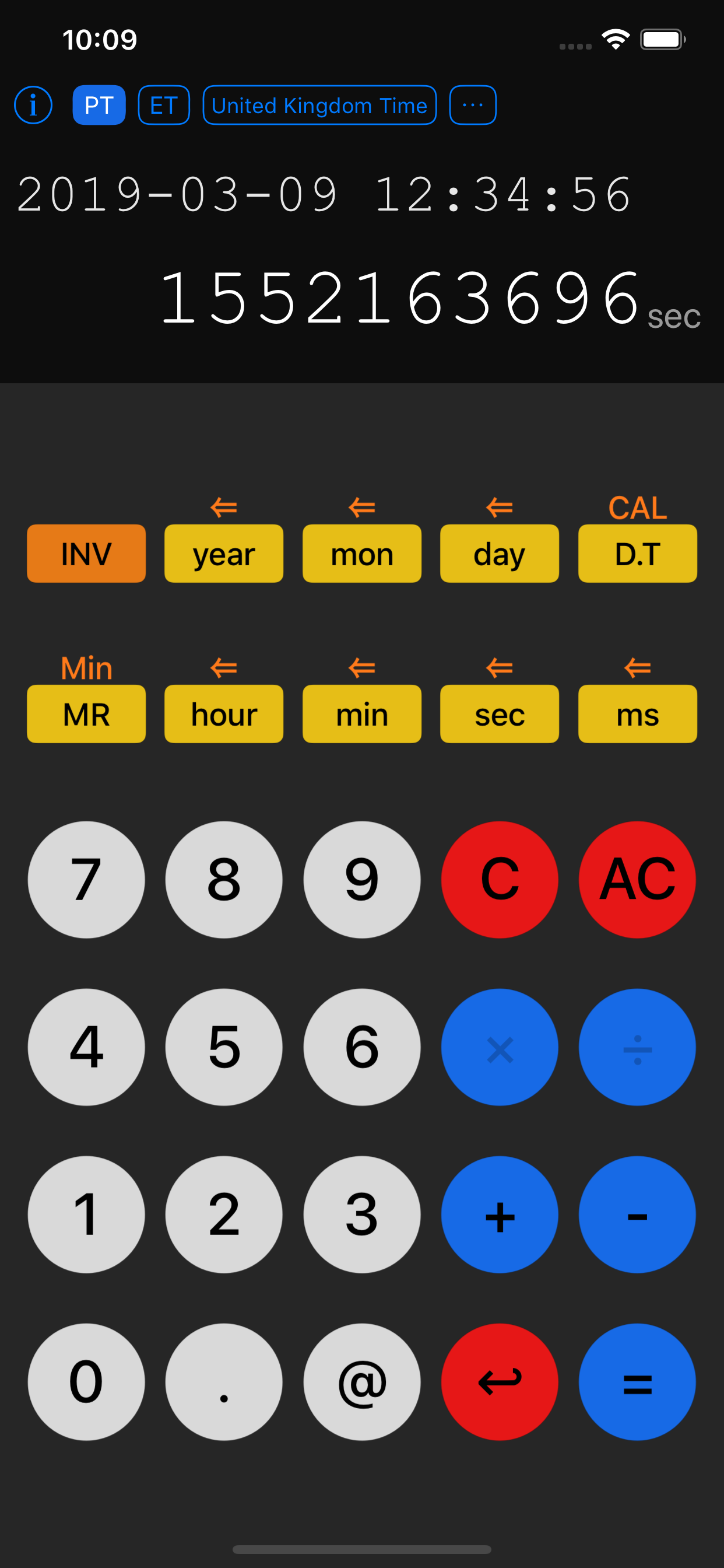Activate the INV inverse mode
This screenshot has width=724, height=1568.
(86, 554)
